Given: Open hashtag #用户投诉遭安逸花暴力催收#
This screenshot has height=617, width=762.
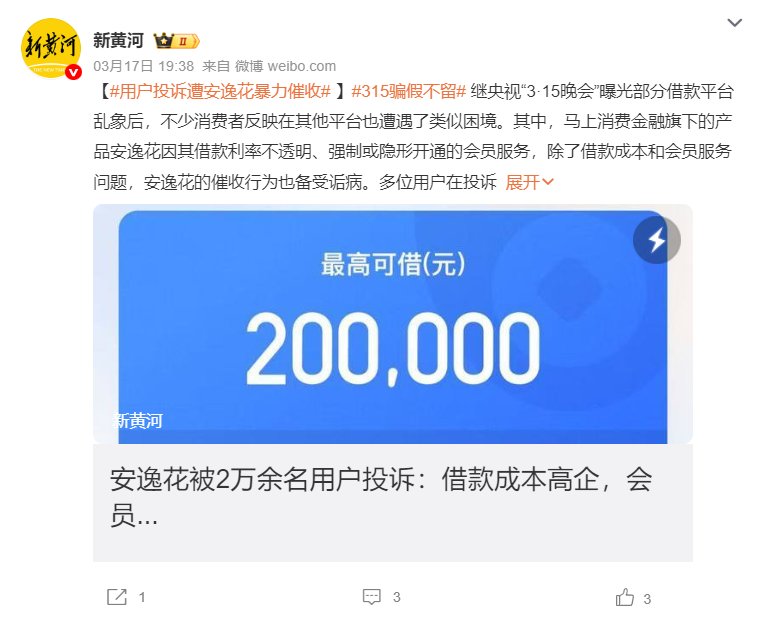Looking at the screenshot, I should pyautogui.click(x=220, y=91).
